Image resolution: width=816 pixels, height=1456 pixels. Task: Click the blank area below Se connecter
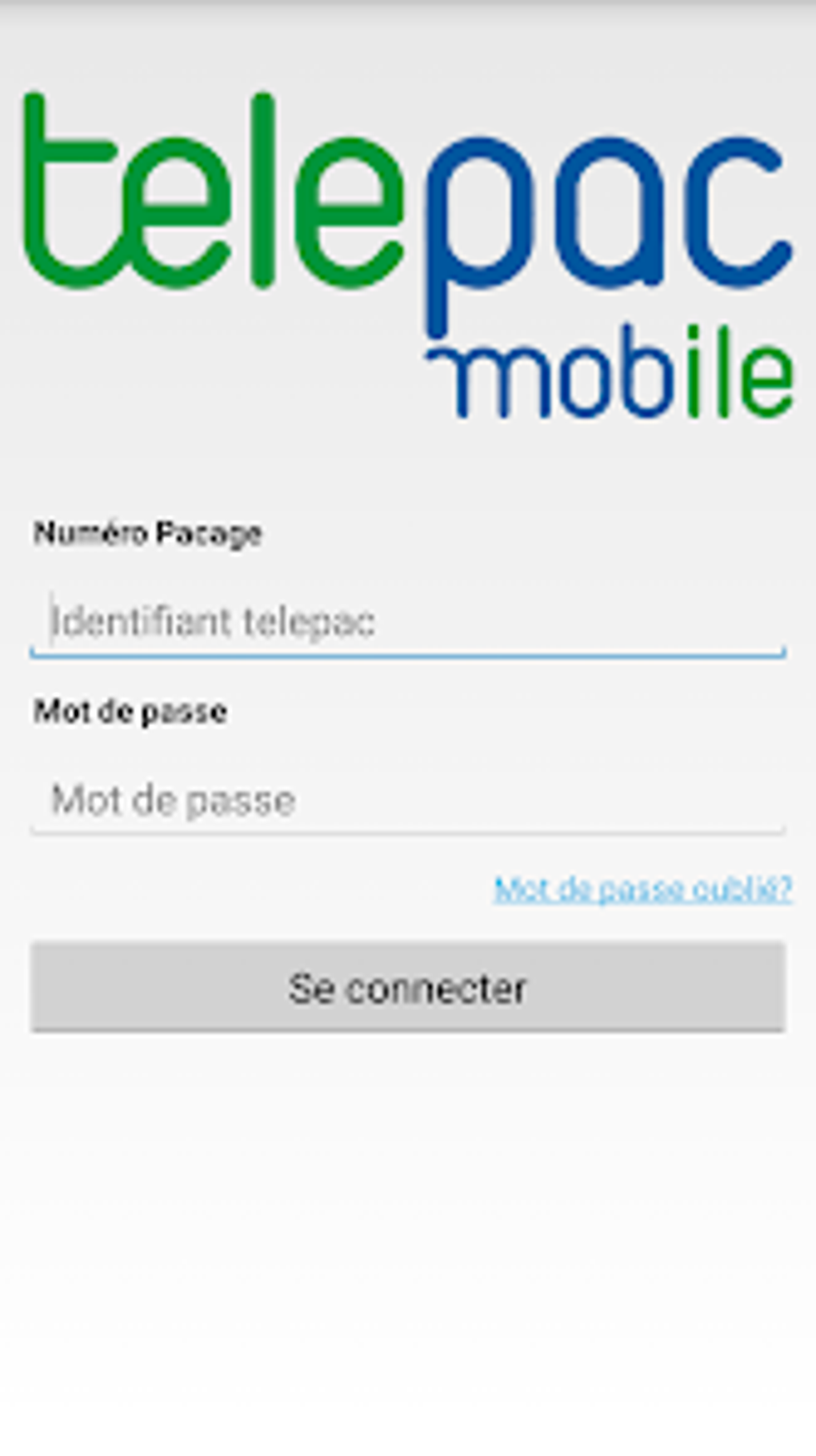pos(408,1241)
